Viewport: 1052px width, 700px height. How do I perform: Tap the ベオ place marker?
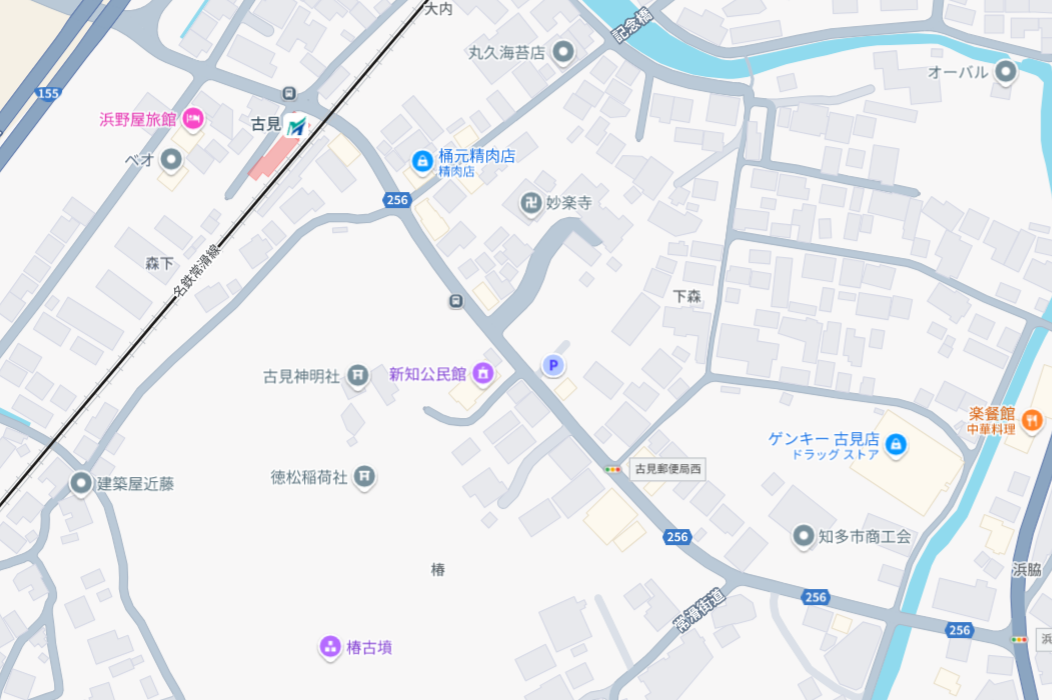pos(172,159)
